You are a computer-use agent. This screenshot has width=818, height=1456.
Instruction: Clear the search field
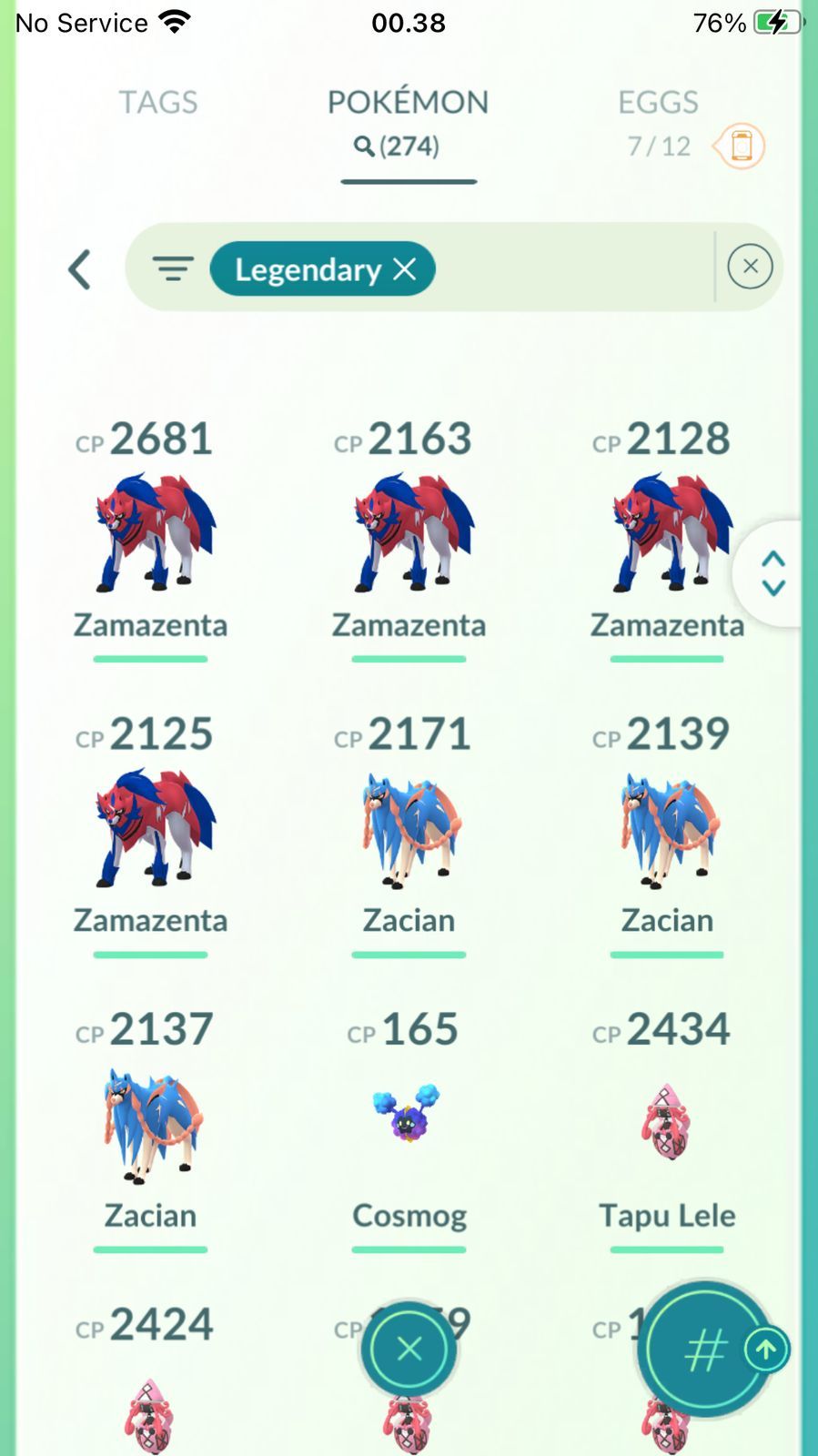point(750,267)
